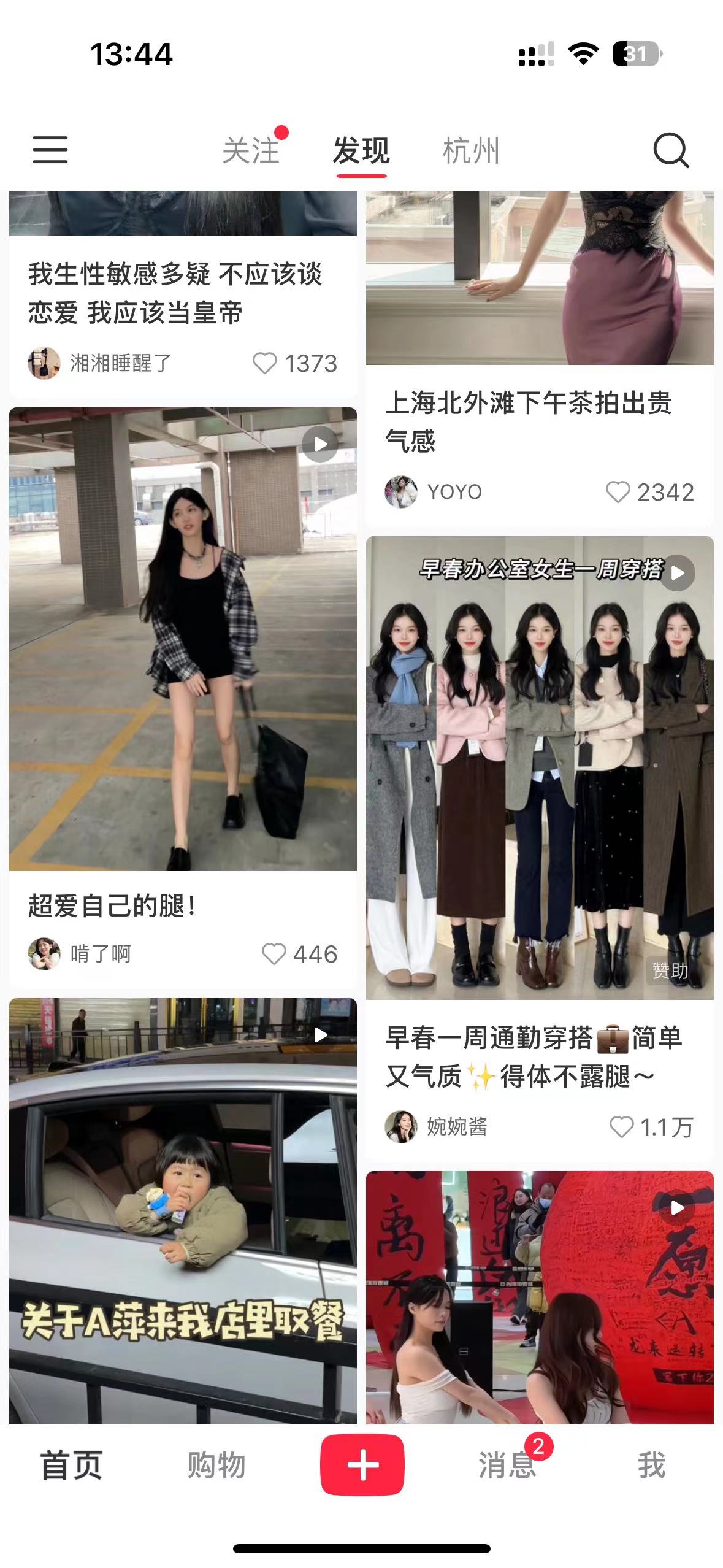Viewport: 723px width, 1568px height.
Task: Select the 发现 tab
Action: click(361, 151)
